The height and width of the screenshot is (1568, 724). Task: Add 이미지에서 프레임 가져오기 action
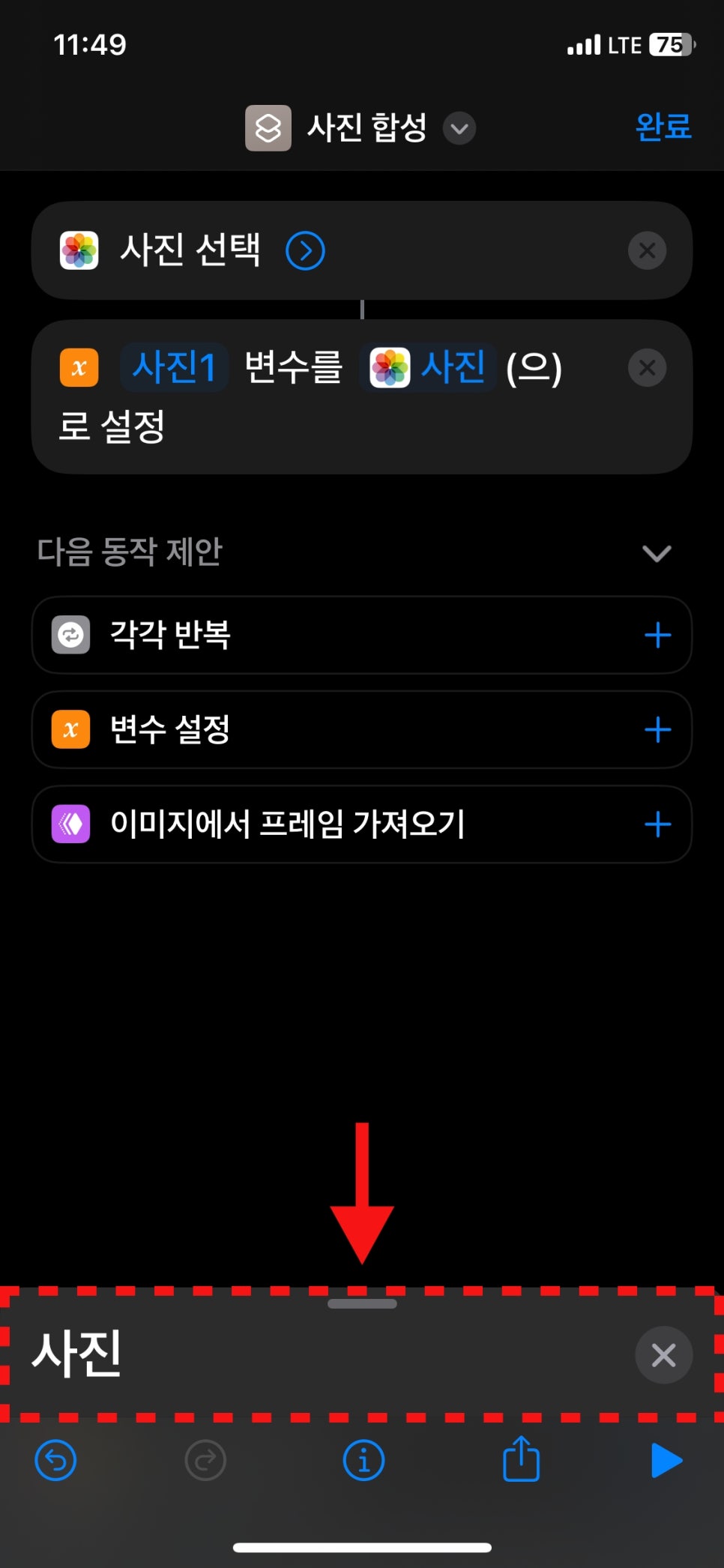tap(657, 824)
